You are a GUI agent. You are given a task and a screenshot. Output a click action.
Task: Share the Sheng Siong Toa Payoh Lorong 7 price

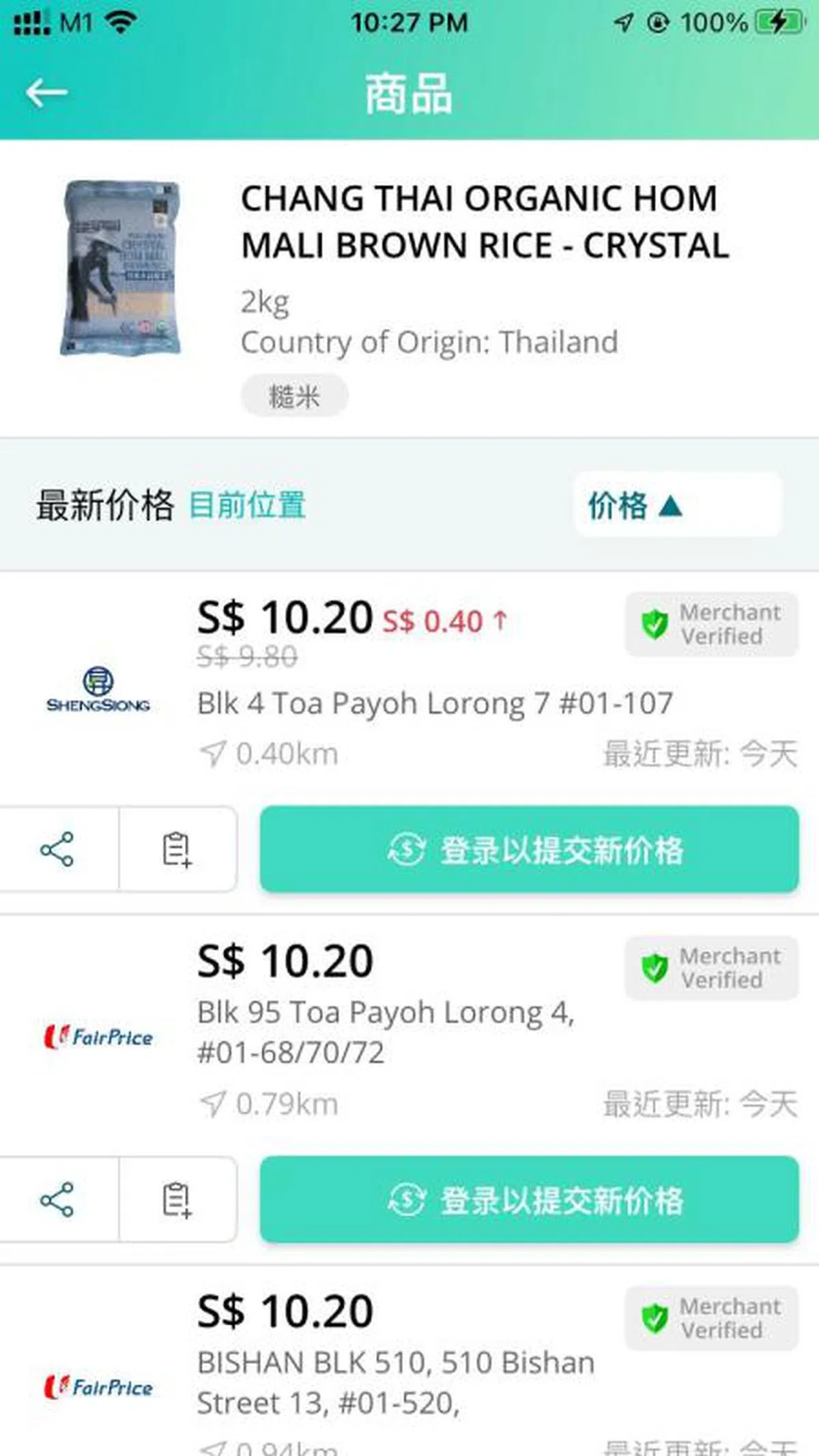tap(57, 849)
